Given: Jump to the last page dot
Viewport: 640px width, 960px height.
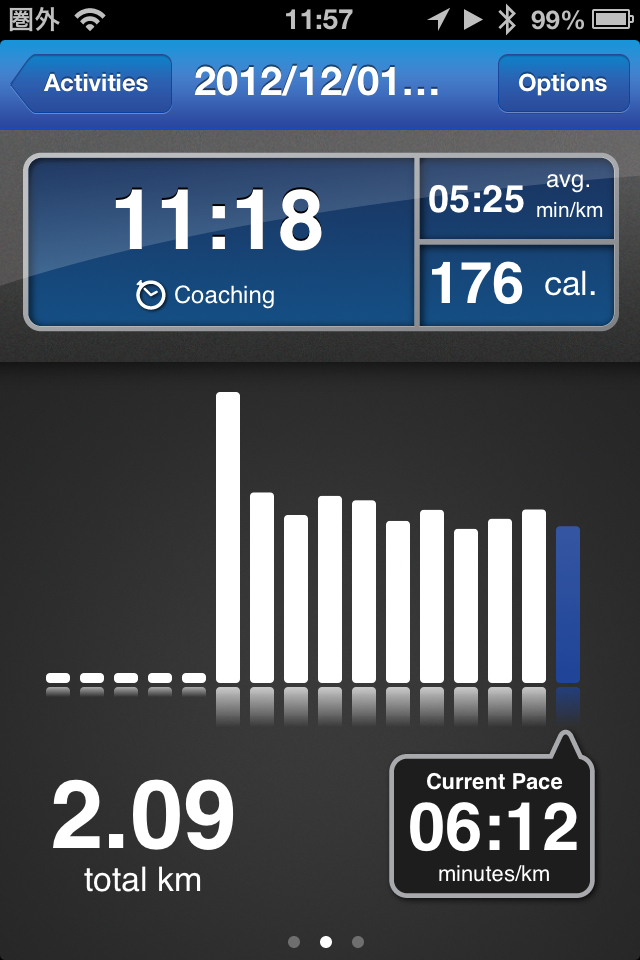Looking at the screenshot, I should click(x=358, y=941).
